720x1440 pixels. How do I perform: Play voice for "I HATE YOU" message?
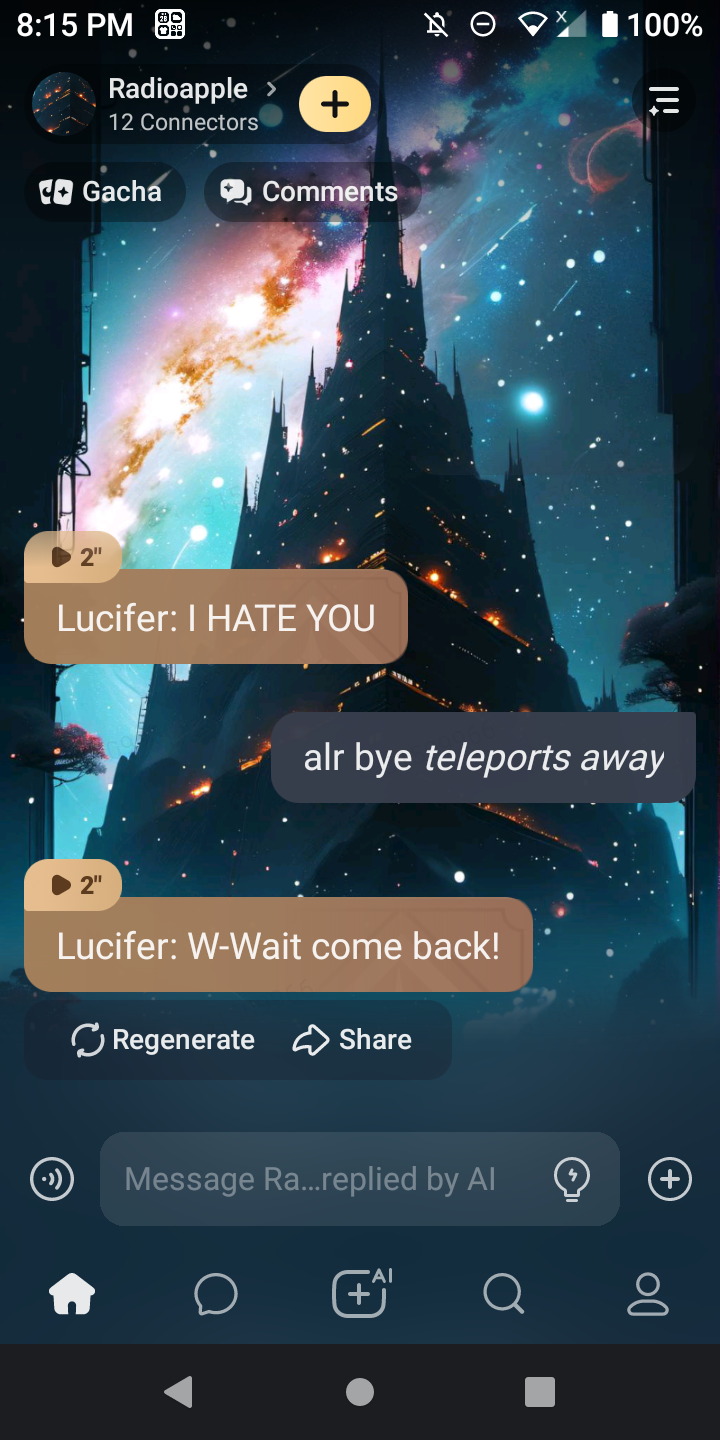pos(73,557)
